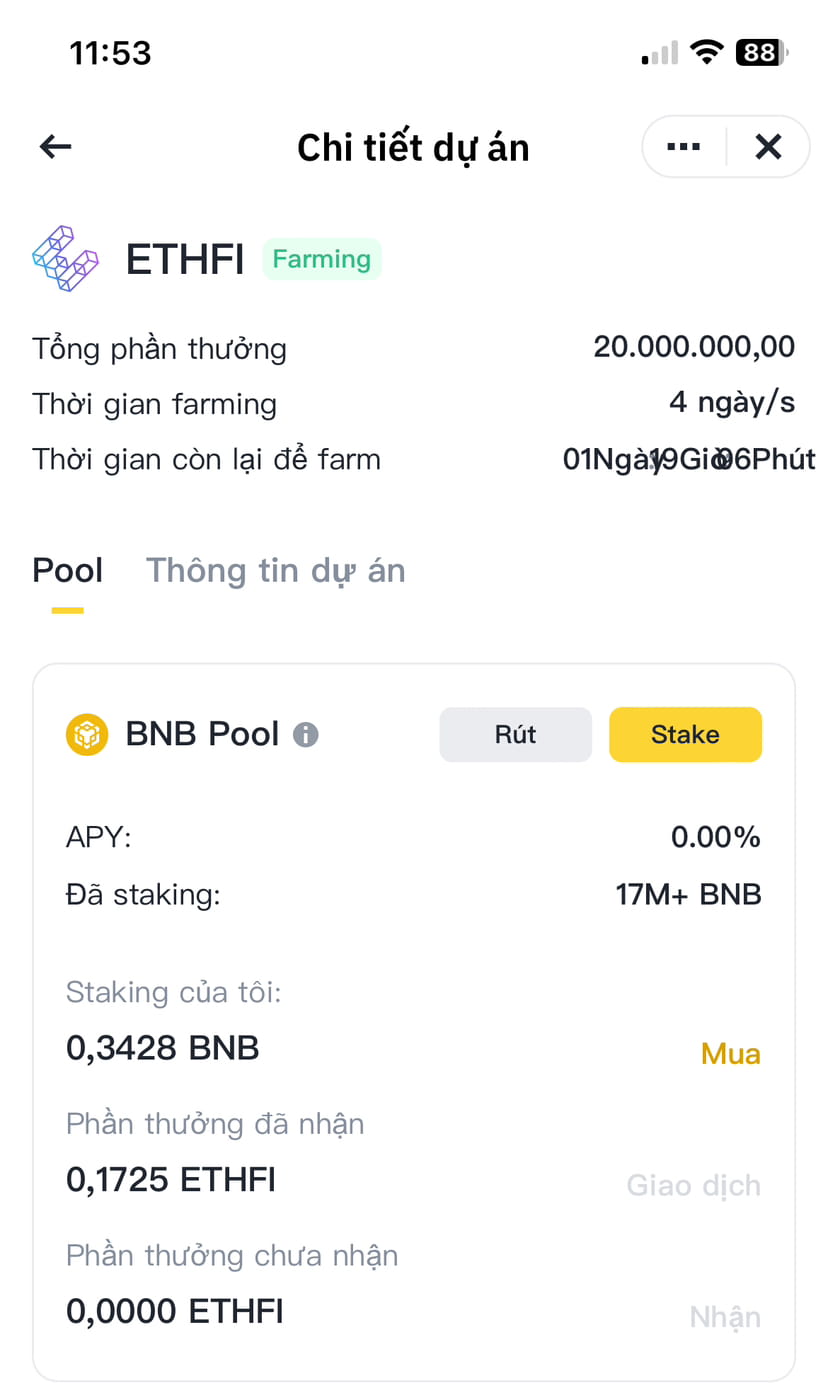This screenshot has width=828, height=1383.
Task: Tap Mua to buy BNB
Action: point(730,1053)
